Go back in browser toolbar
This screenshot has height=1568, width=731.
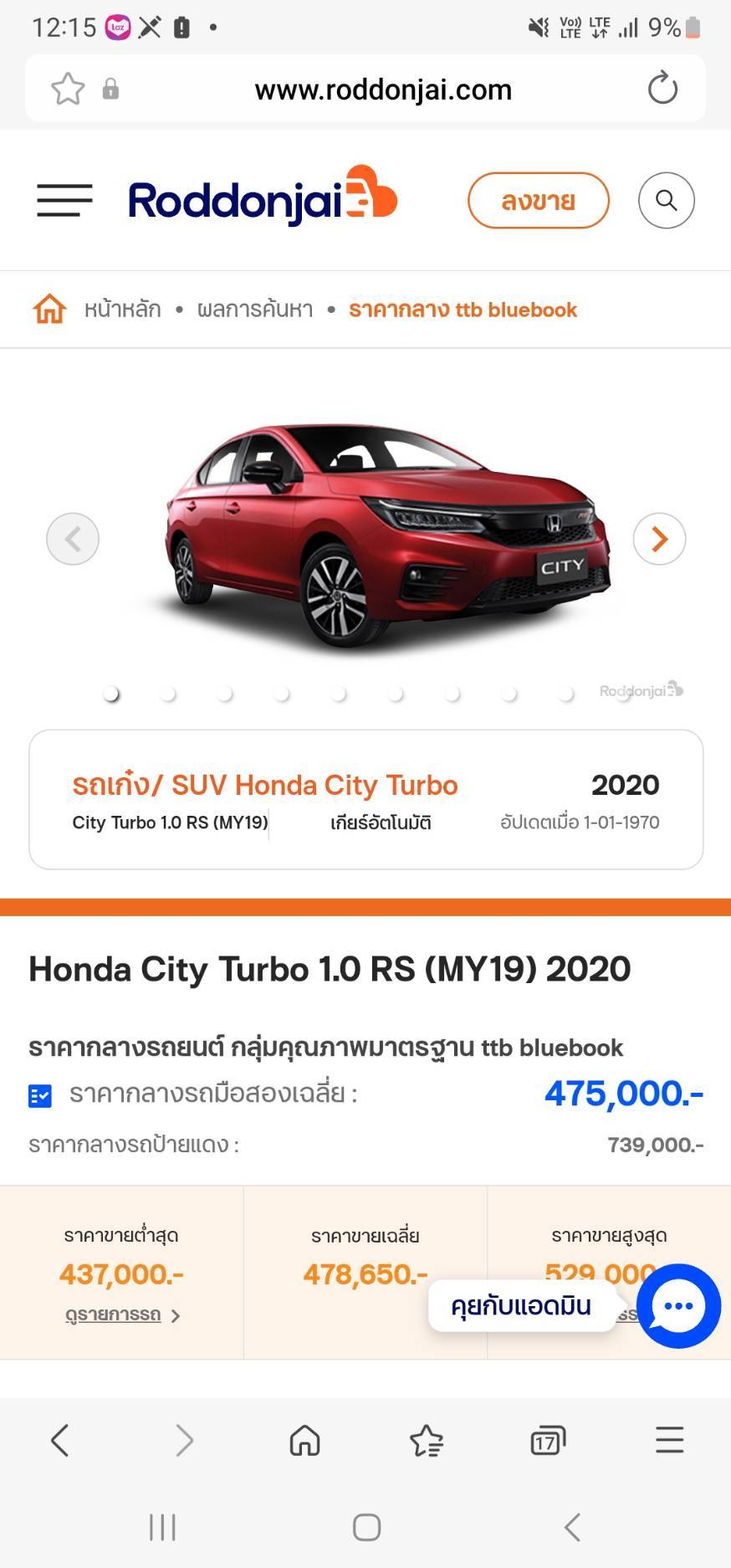(60, 1440)
